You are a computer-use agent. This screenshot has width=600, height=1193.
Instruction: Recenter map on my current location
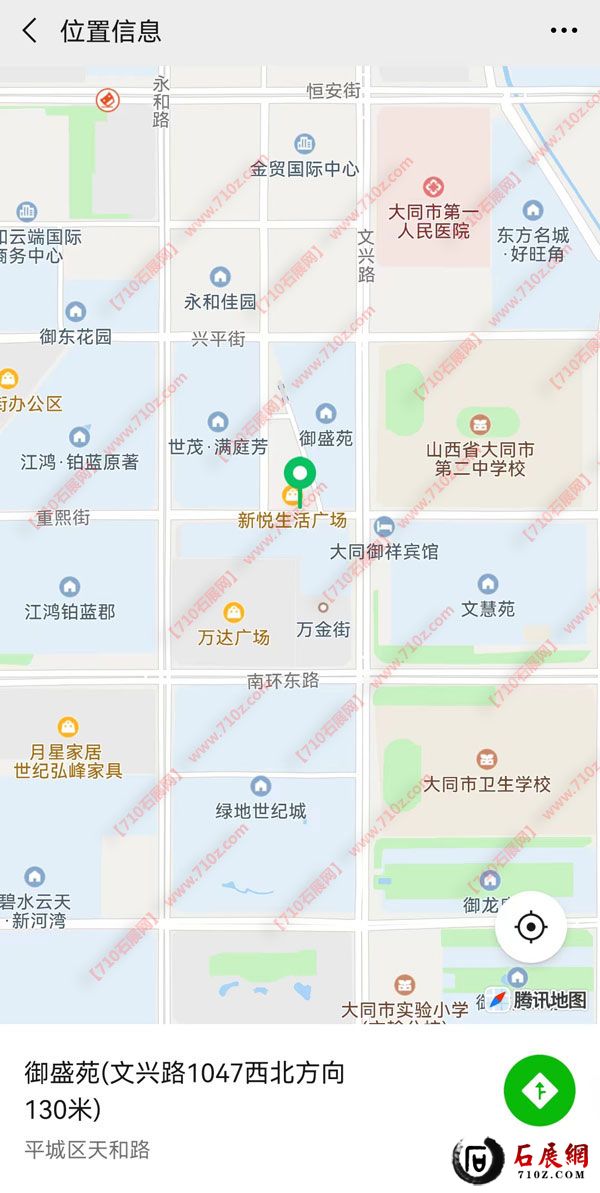pyautogui.click(x=530, y=927)
